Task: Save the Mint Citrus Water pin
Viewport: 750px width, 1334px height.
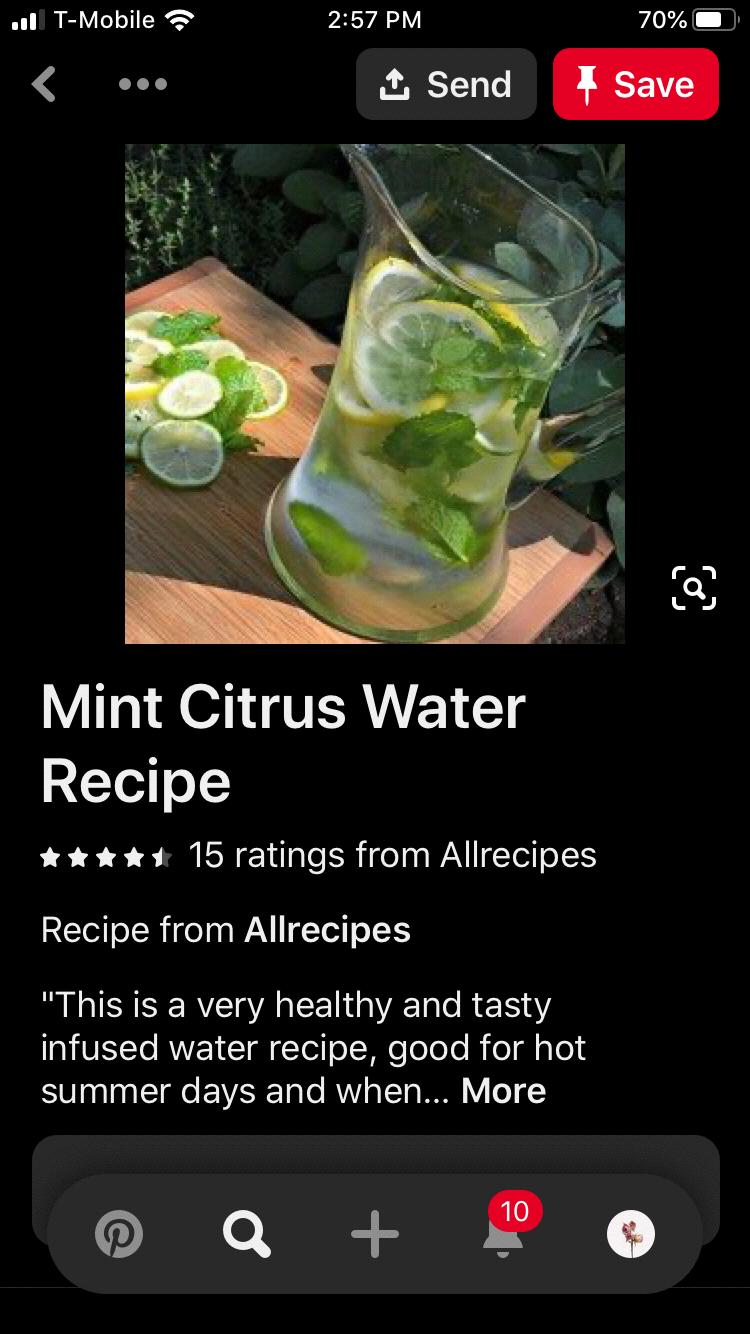Action: pos(635,84)
